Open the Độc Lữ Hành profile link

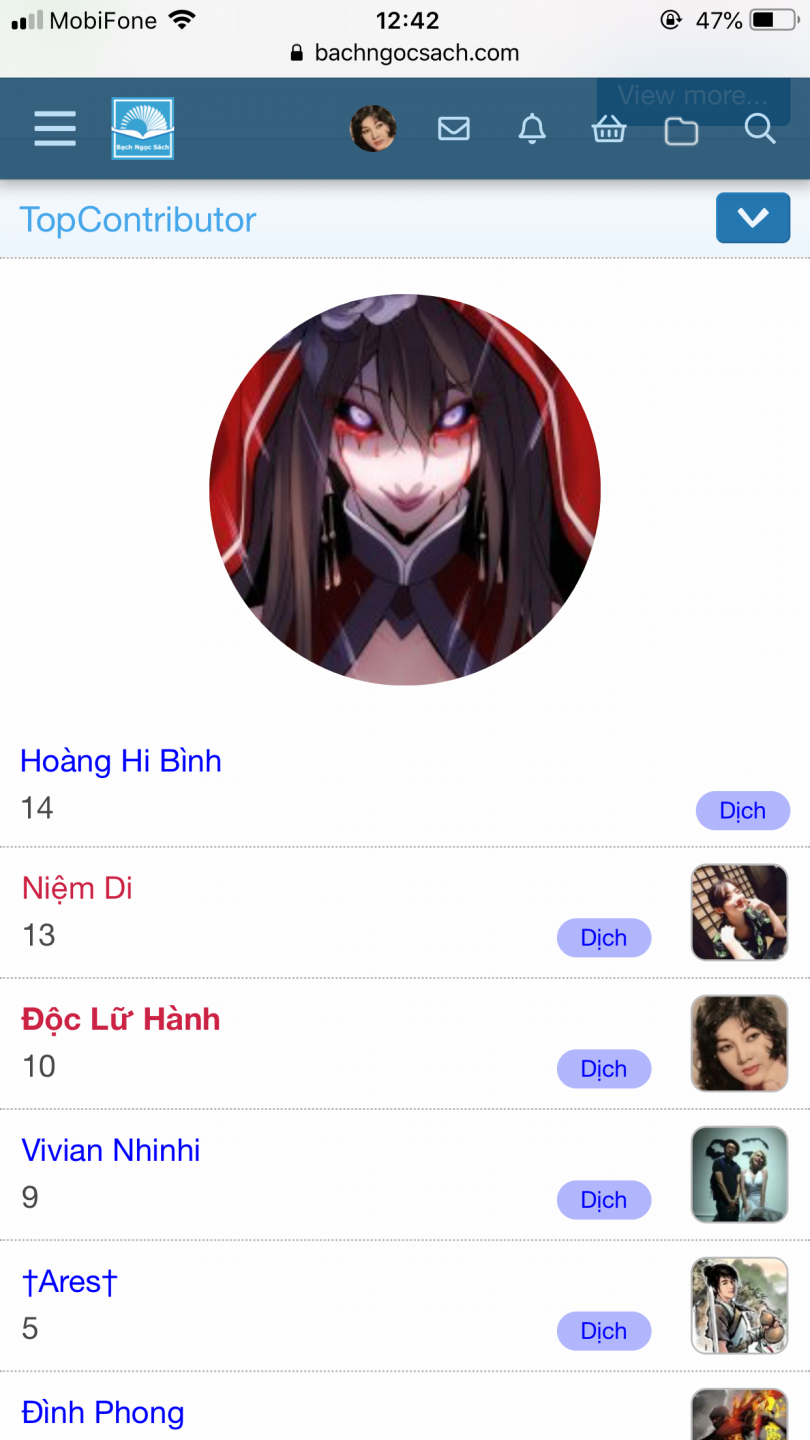point(121,1019)
